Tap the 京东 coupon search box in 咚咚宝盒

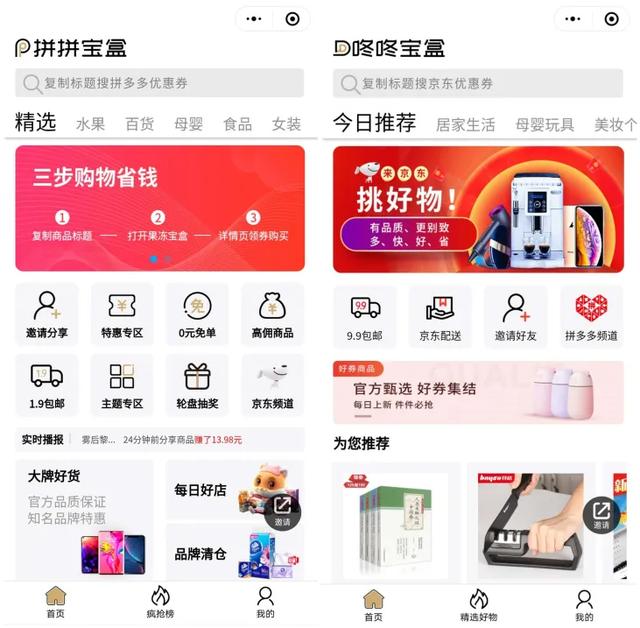478,83
